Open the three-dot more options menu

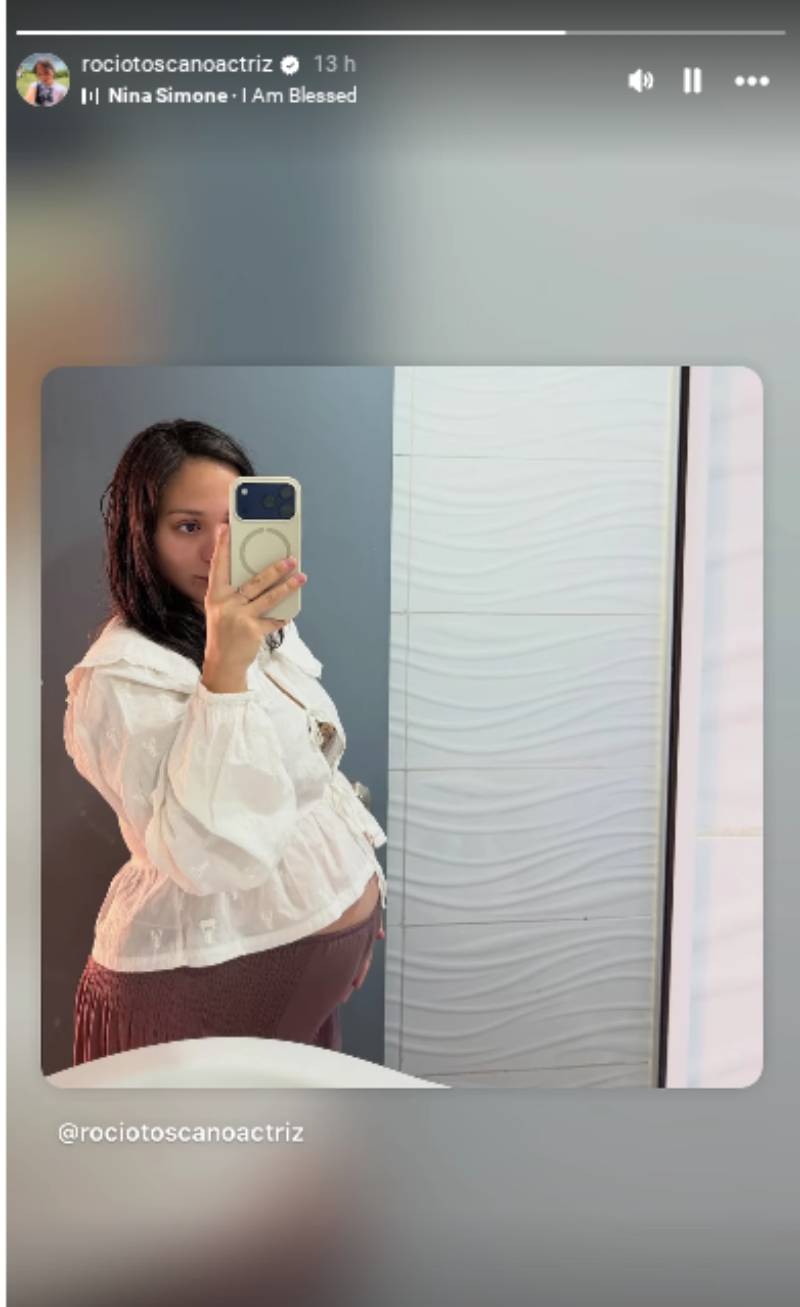[752, 81]
